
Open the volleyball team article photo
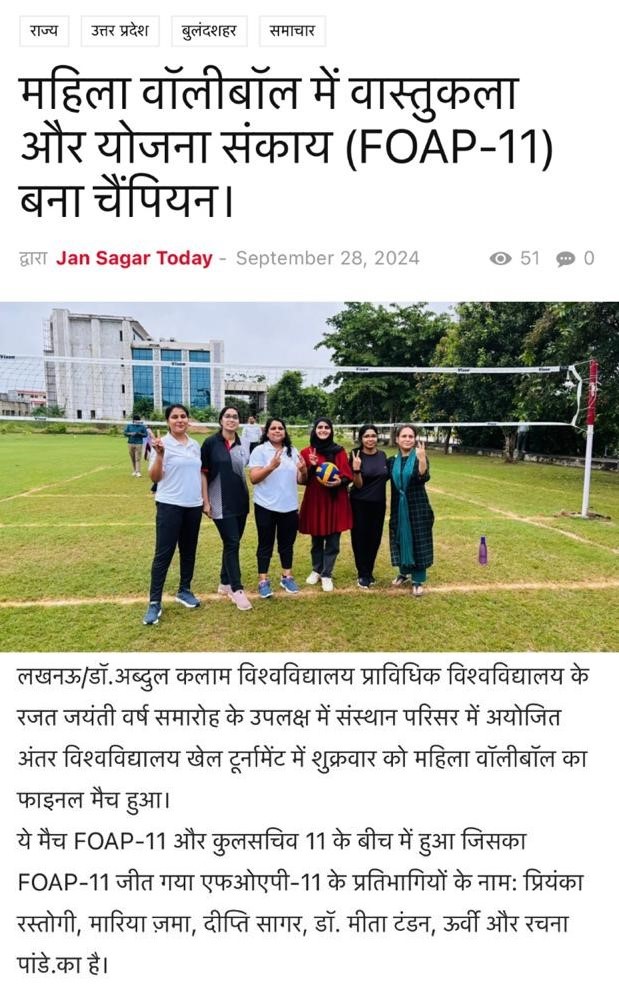coord(309,477)
